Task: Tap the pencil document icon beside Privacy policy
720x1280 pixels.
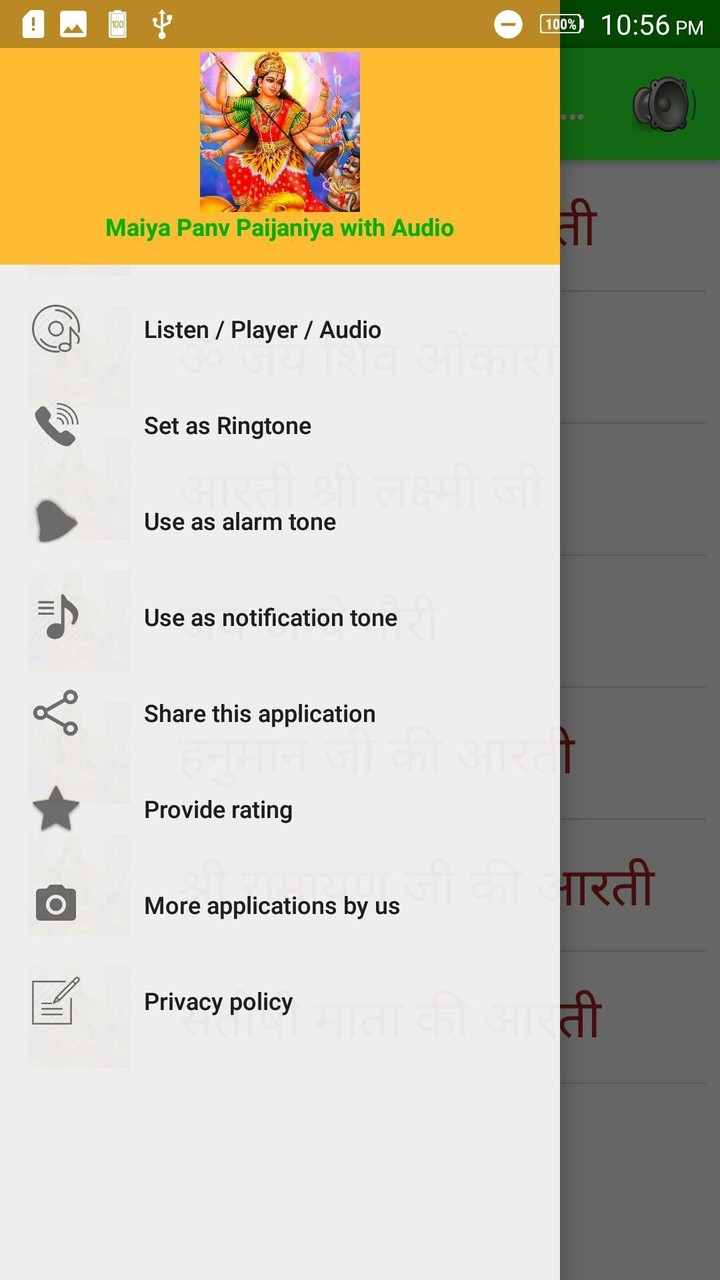Action: [x=55, y=1000]
